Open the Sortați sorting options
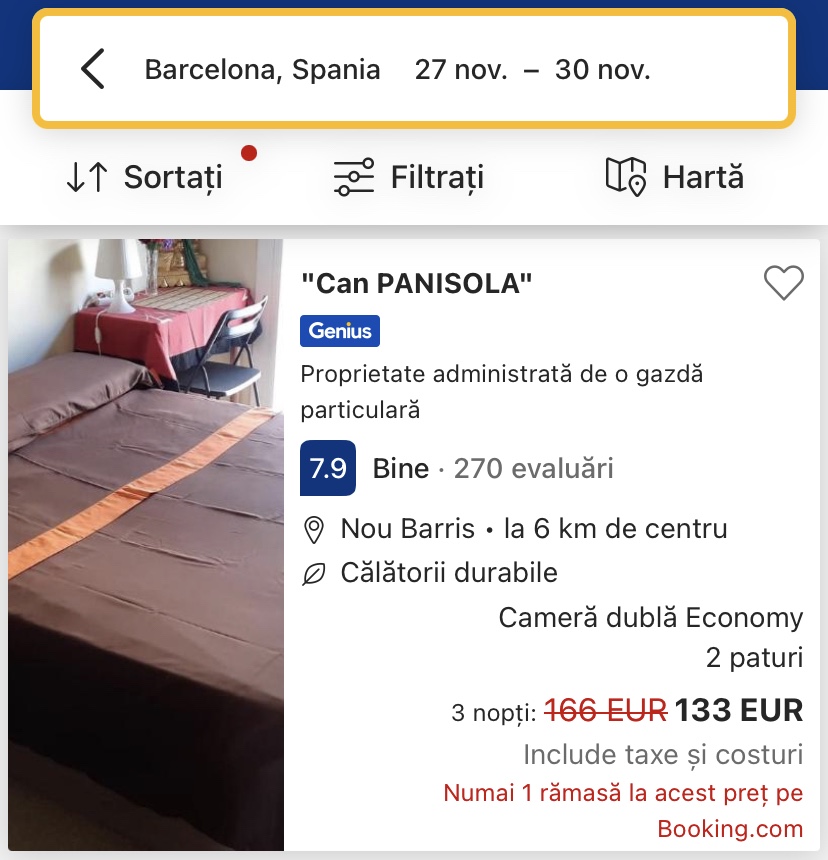The width and height of the screenshot is (828, 860). [144, 178]
